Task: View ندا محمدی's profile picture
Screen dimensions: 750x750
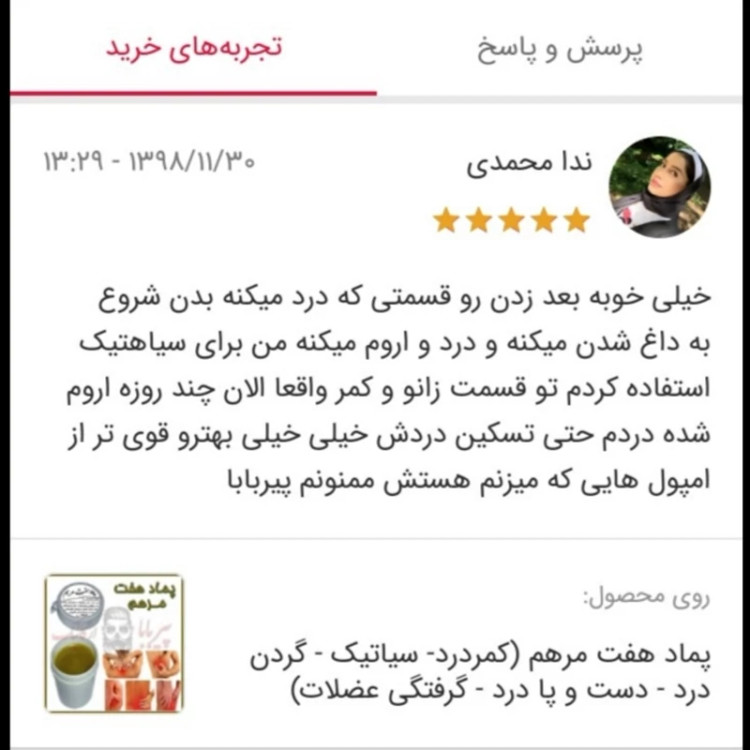Action: (659, 187)
